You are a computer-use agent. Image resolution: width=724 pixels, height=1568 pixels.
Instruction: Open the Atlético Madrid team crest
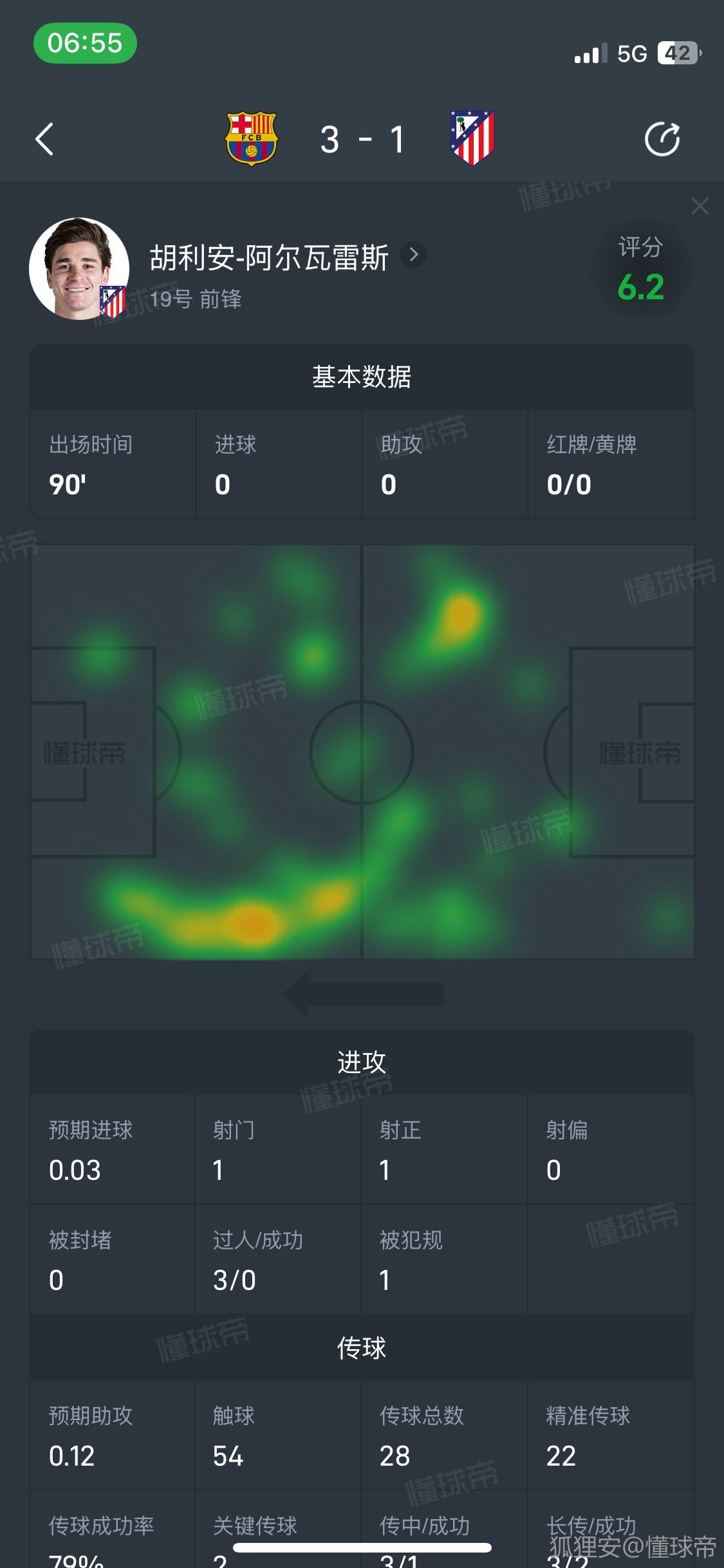(x=472, y=138)
